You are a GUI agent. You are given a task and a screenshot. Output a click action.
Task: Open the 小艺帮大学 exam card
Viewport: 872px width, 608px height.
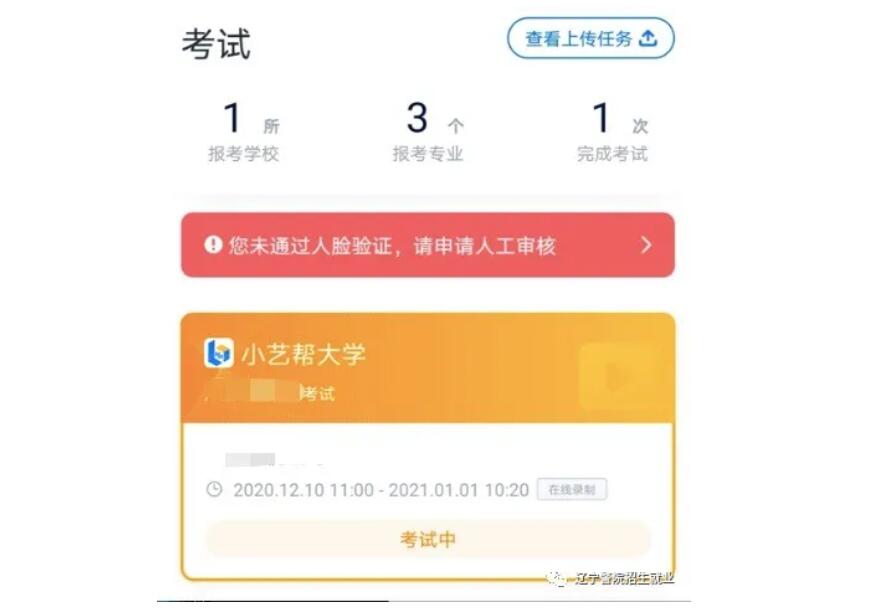pos(427,368)
